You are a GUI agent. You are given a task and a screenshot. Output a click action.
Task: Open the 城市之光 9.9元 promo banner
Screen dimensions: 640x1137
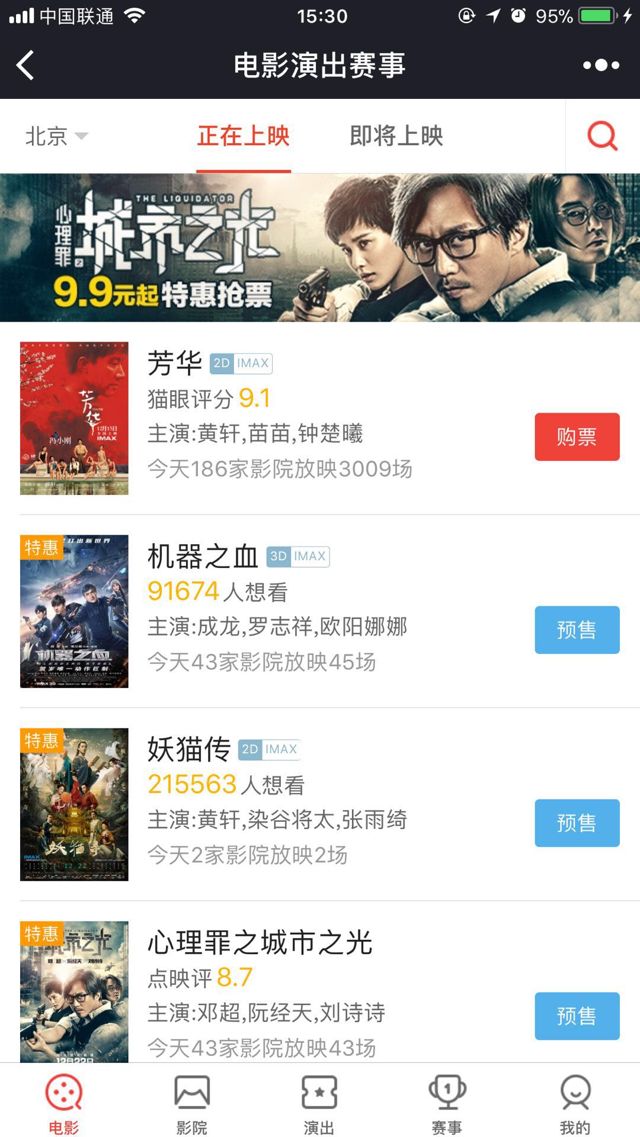point(320,248)
